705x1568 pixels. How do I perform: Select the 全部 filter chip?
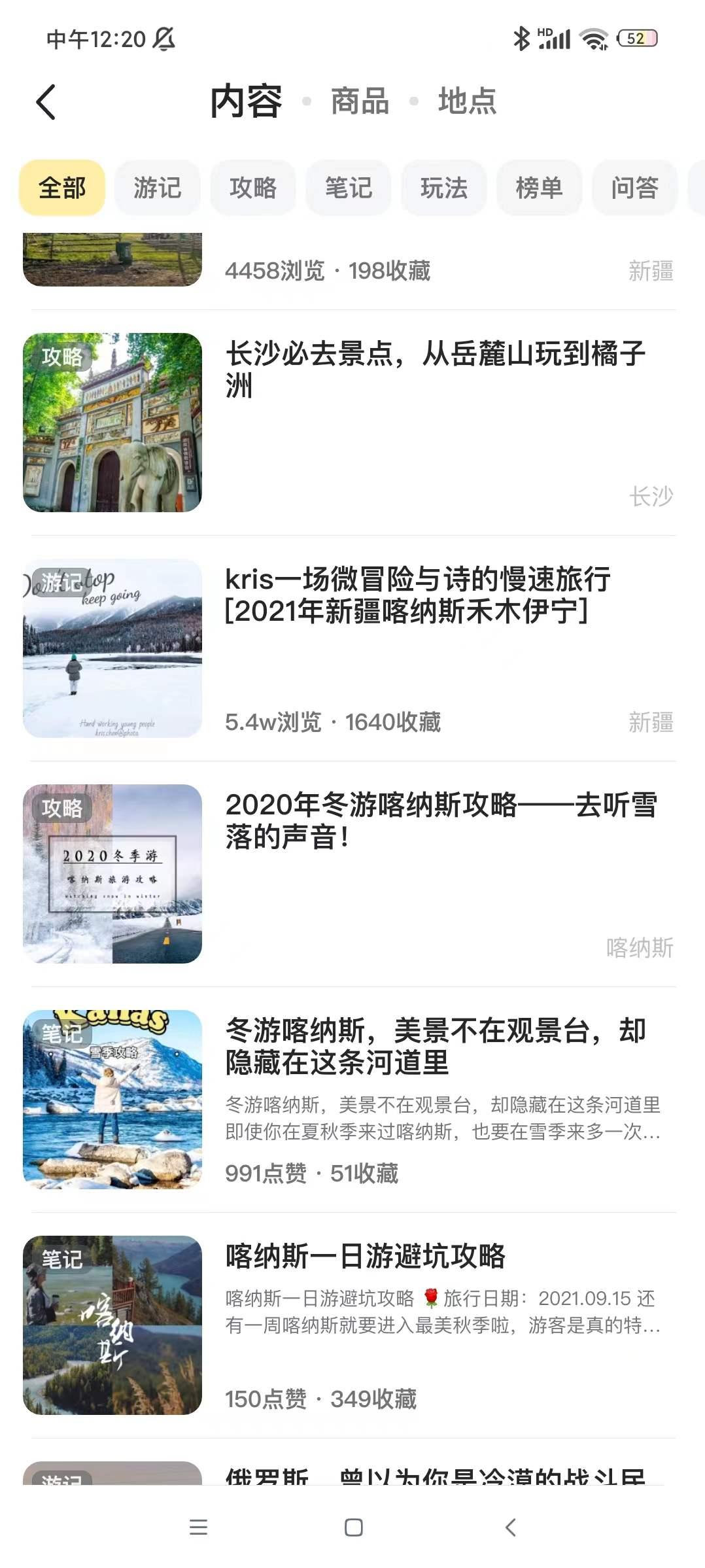coord(62,188)
